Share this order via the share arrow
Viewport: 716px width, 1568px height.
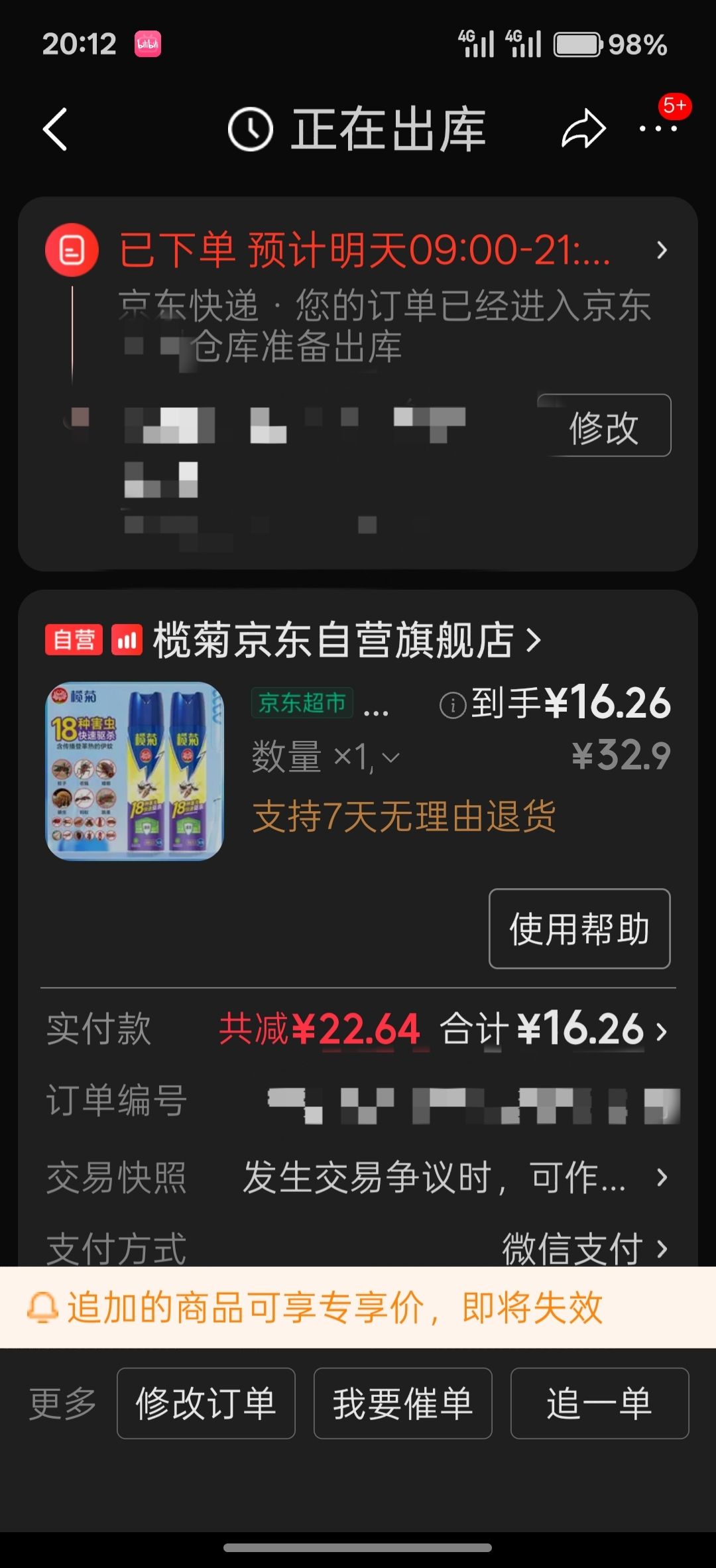[x=583, y=129]
